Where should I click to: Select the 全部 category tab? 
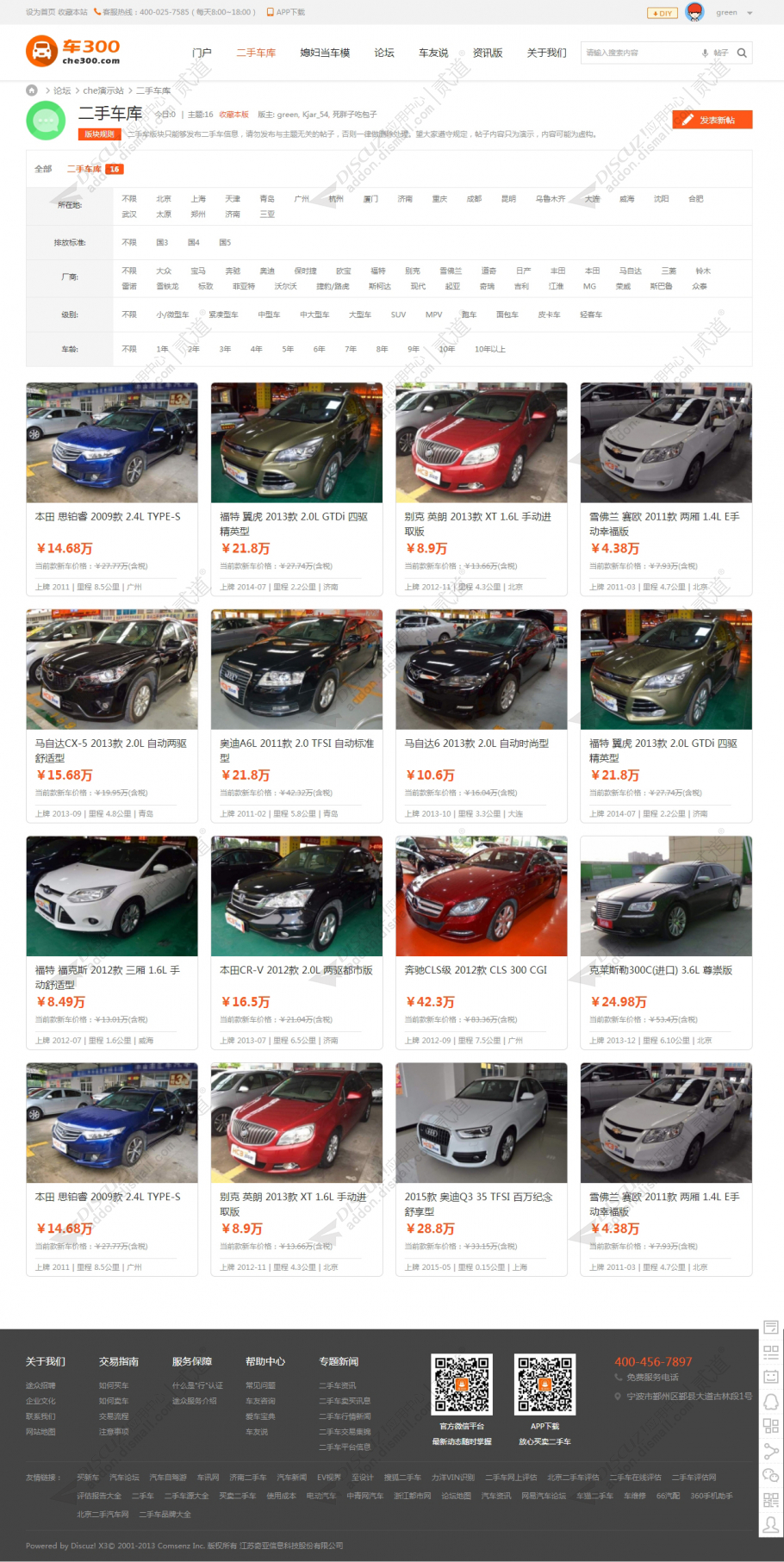(x=43, y=169)
